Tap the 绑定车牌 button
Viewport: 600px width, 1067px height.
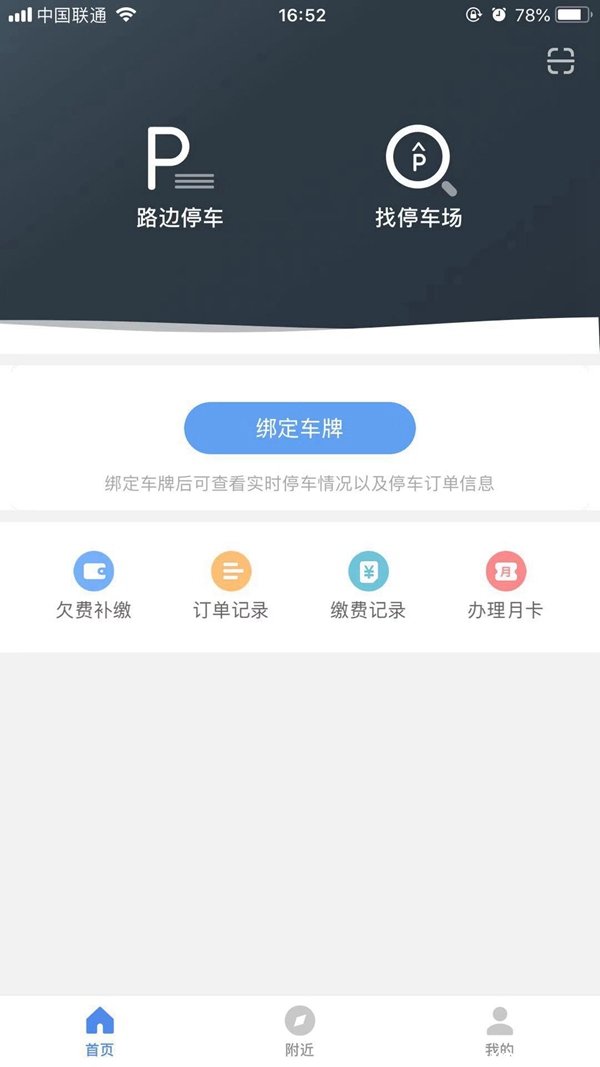(299, 429)
